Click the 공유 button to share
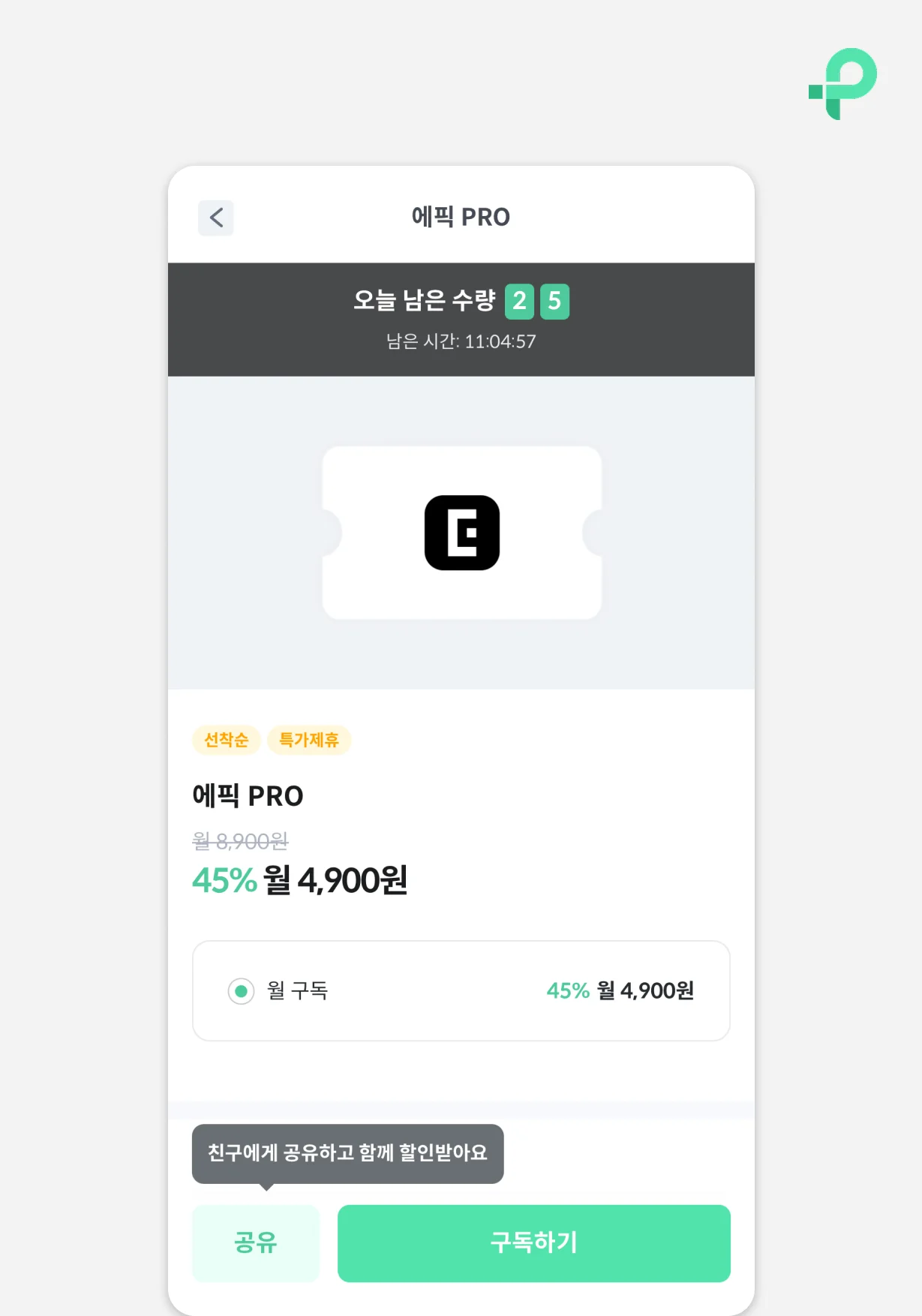The image size is (922, 1316). [256, 1243]
